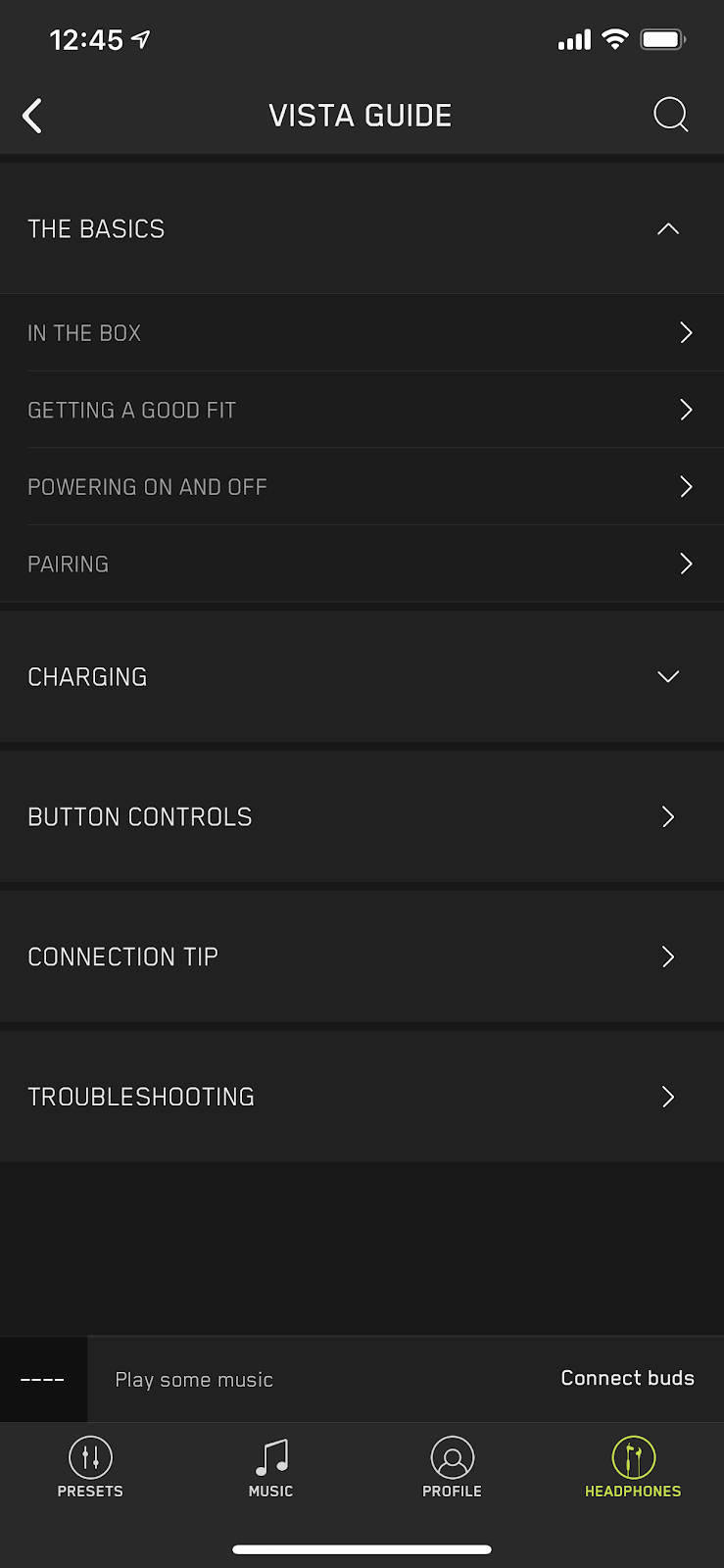Open the In The Box guide
Screen dimensions: 724x1568
pyautogui.click(x=362, y=333)
